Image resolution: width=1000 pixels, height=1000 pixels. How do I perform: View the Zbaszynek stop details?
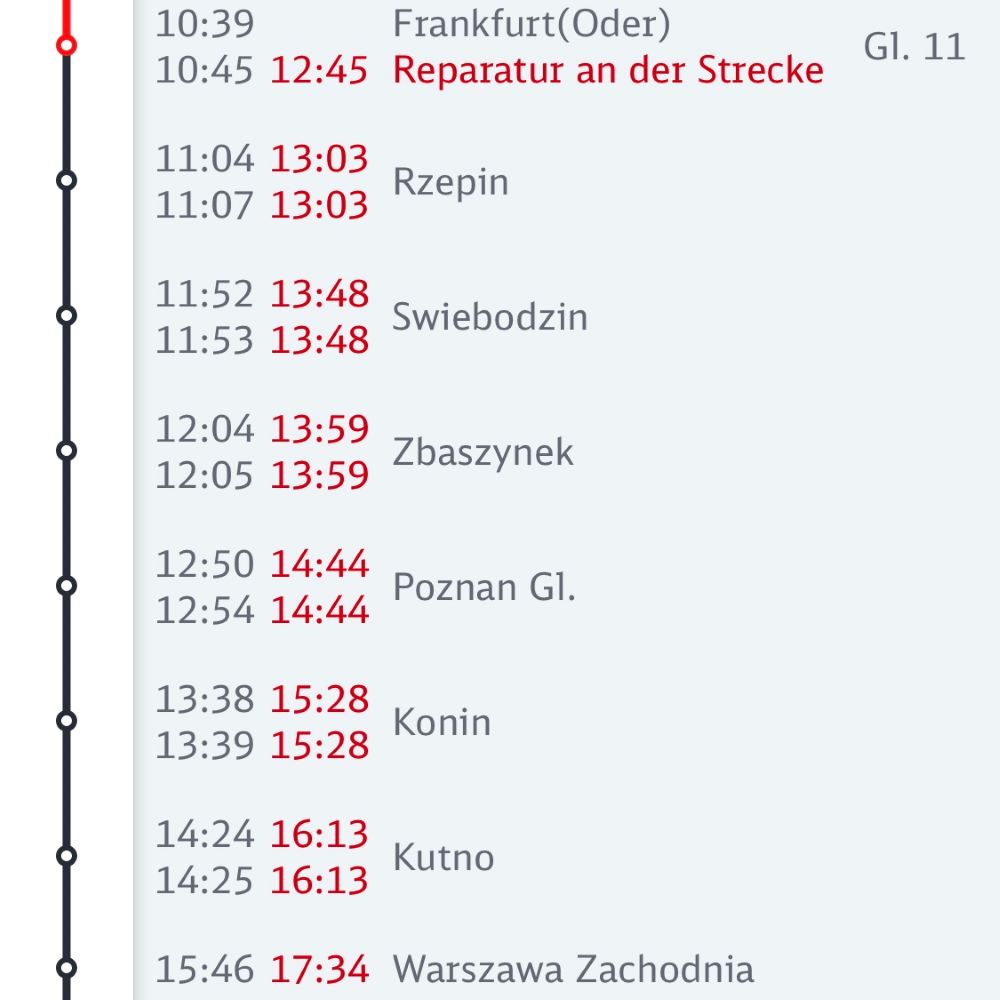tap(483, 452)
